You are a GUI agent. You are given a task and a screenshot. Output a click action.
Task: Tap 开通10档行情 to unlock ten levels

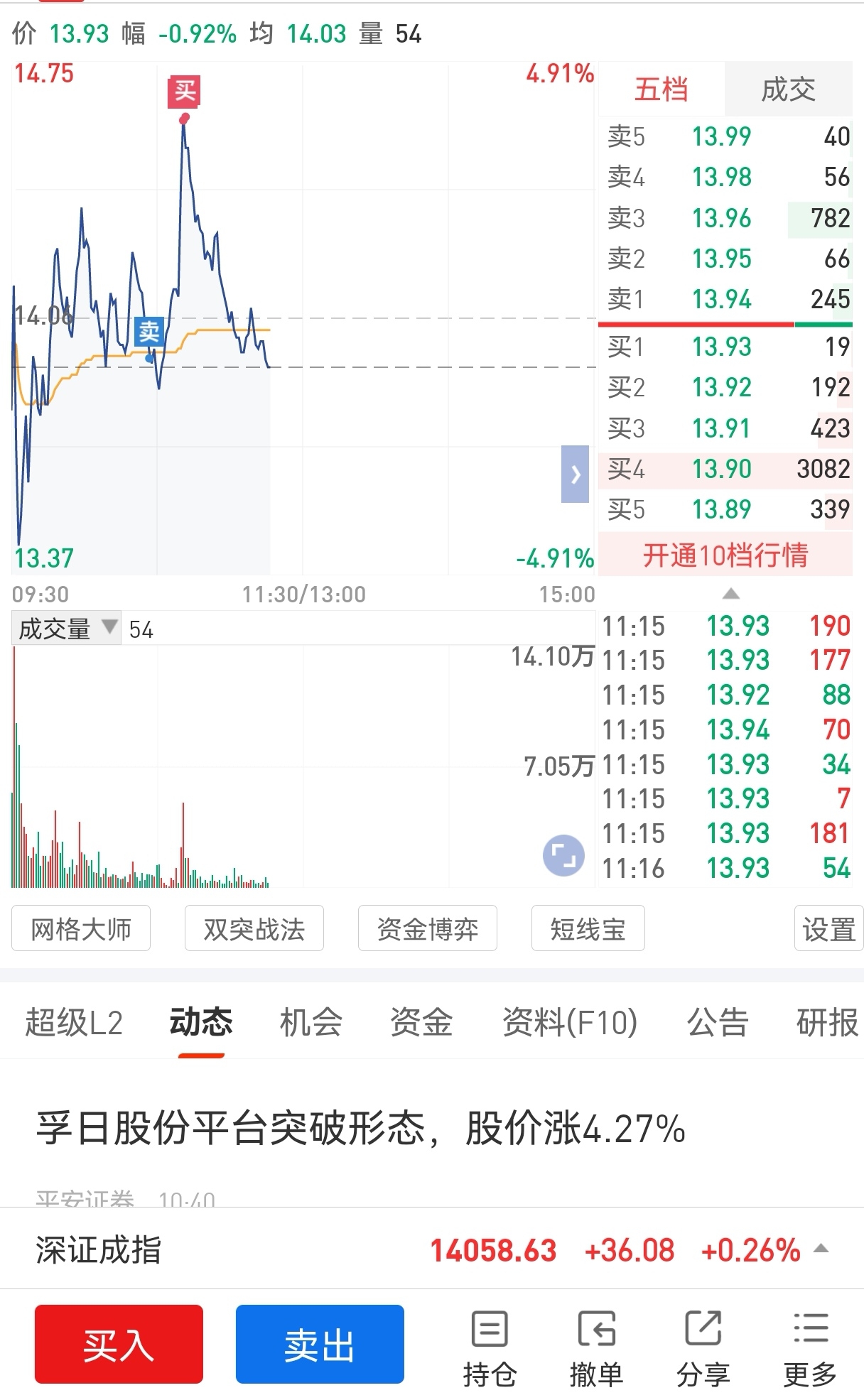point(725,555)
